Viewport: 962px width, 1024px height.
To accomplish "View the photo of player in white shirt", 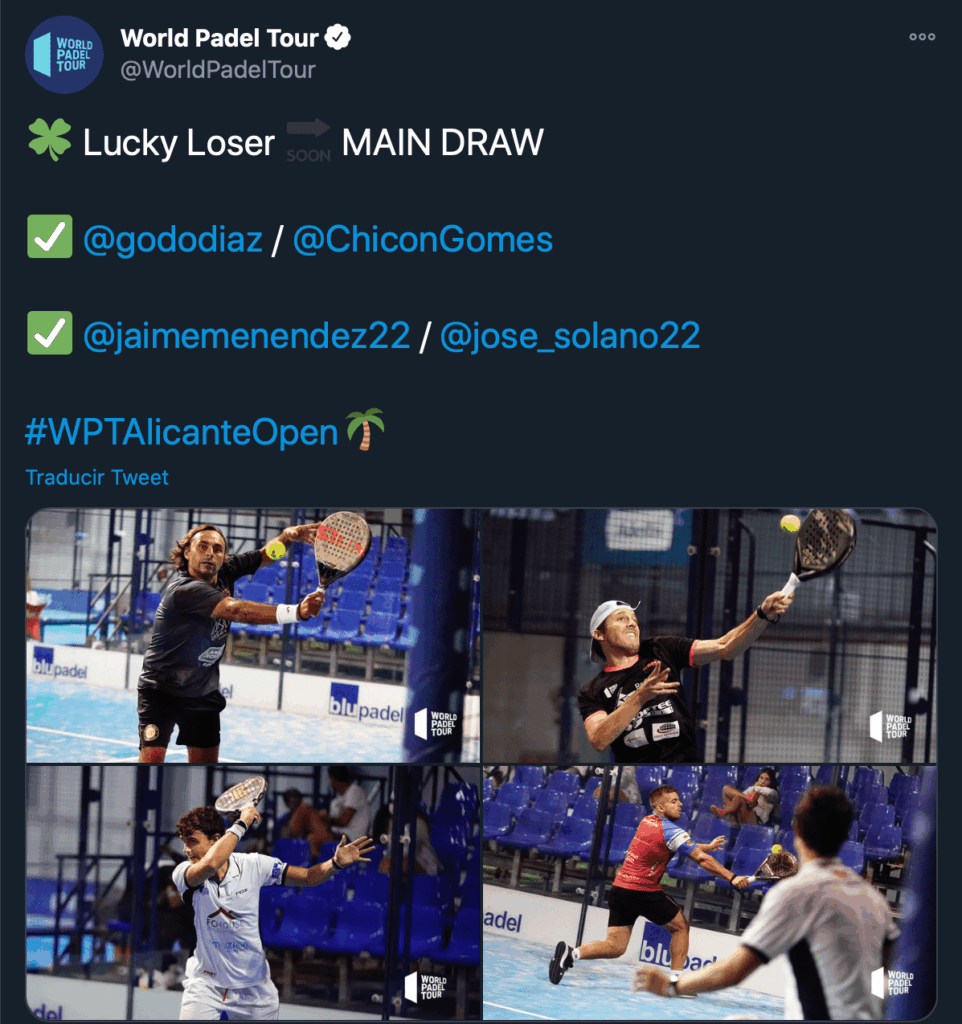I will click(x=253, y=893).
